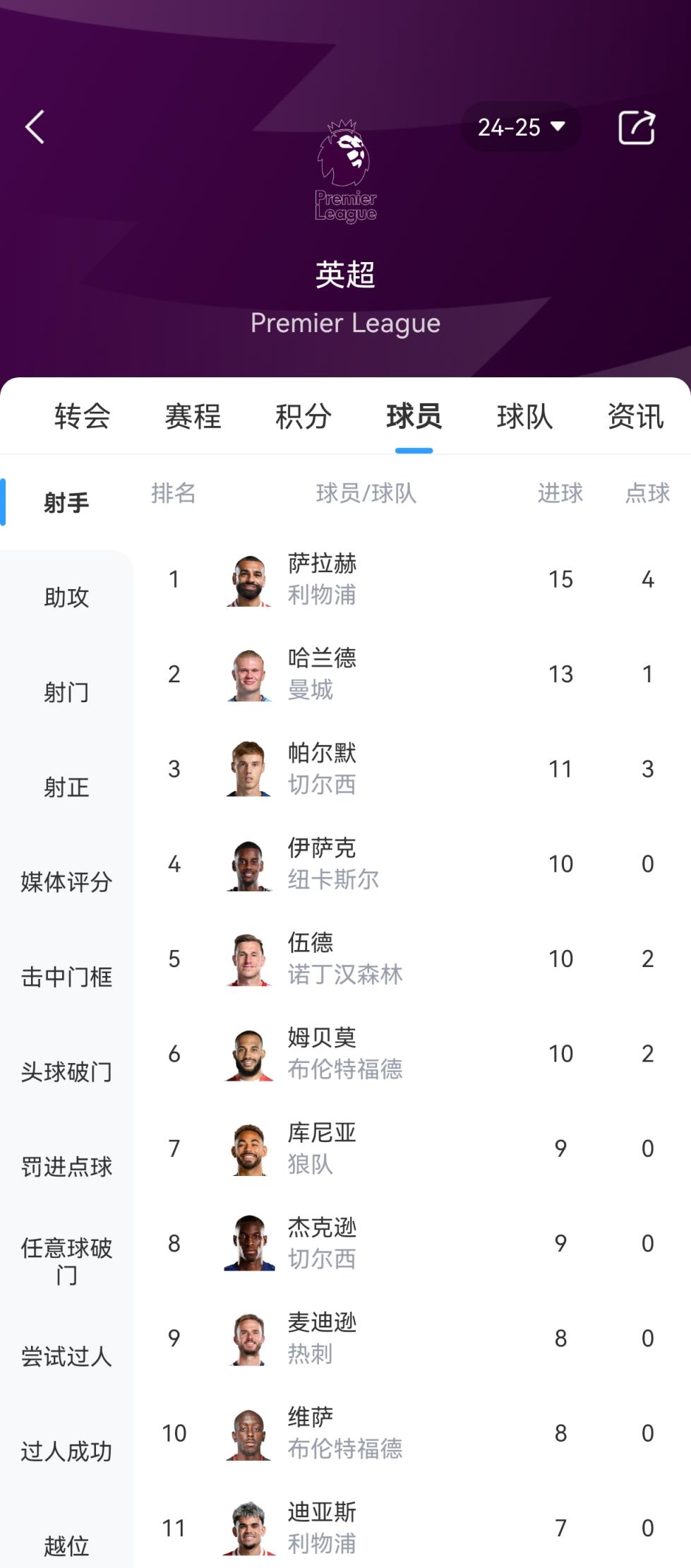This screenshot has height=1568, width=691.
Task: Open 过人成功 stat ranking
Action: click(66, 1451)
